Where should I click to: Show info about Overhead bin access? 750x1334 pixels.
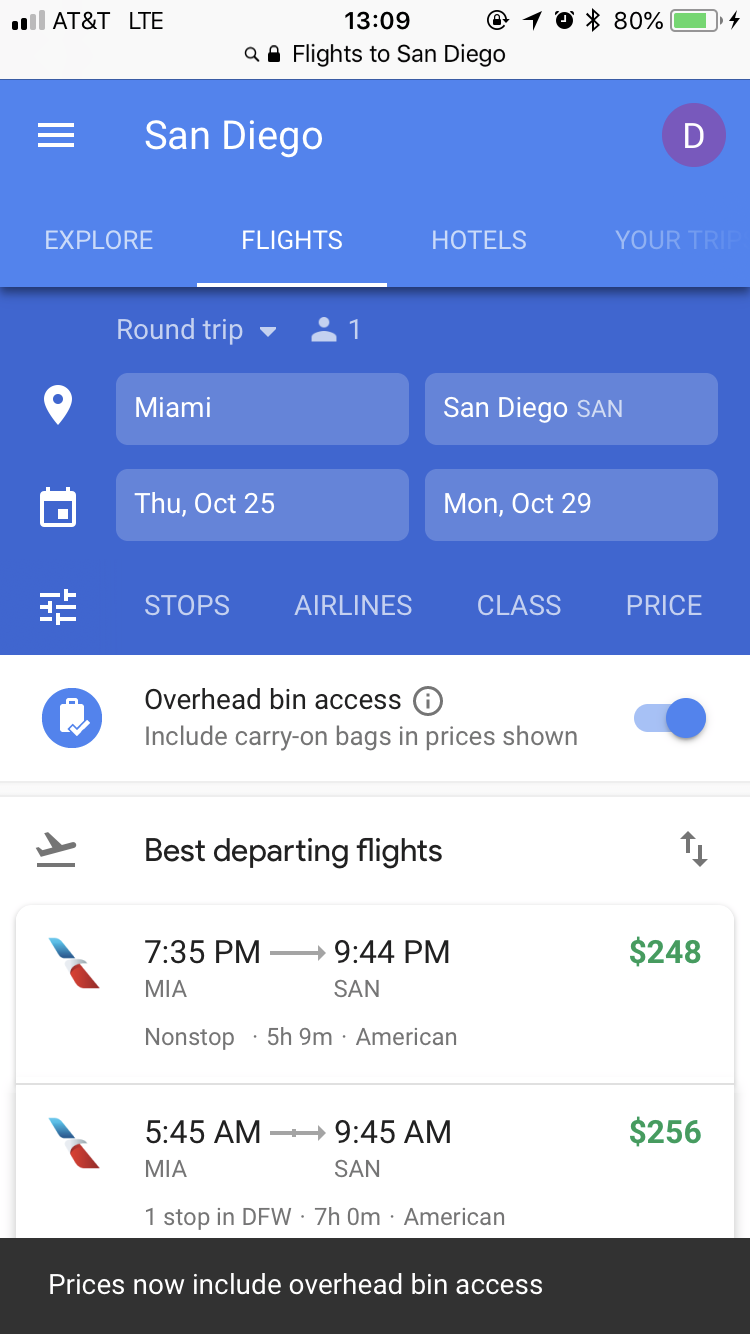[x=428, y=701]
